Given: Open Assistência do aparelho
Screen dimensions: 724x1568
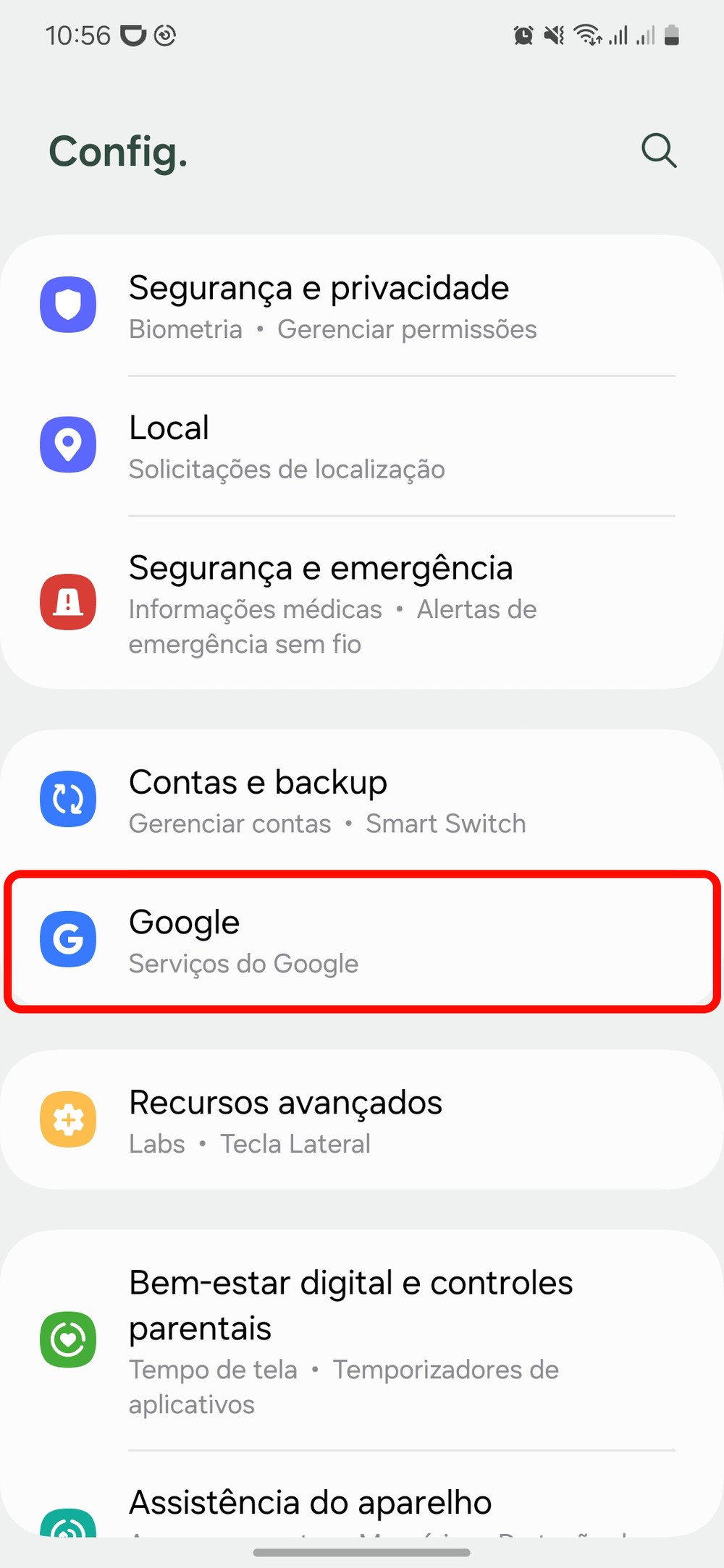Looking at the screenshot, I should click(x=362, y=1506).
